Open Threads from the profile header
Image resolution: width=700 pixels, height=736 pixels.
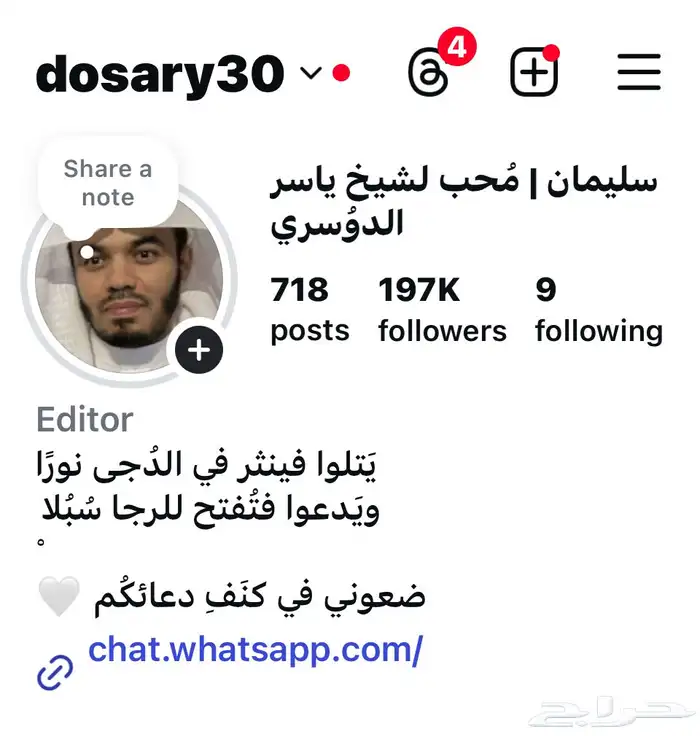pyautogui.click(x=429, y=73)
